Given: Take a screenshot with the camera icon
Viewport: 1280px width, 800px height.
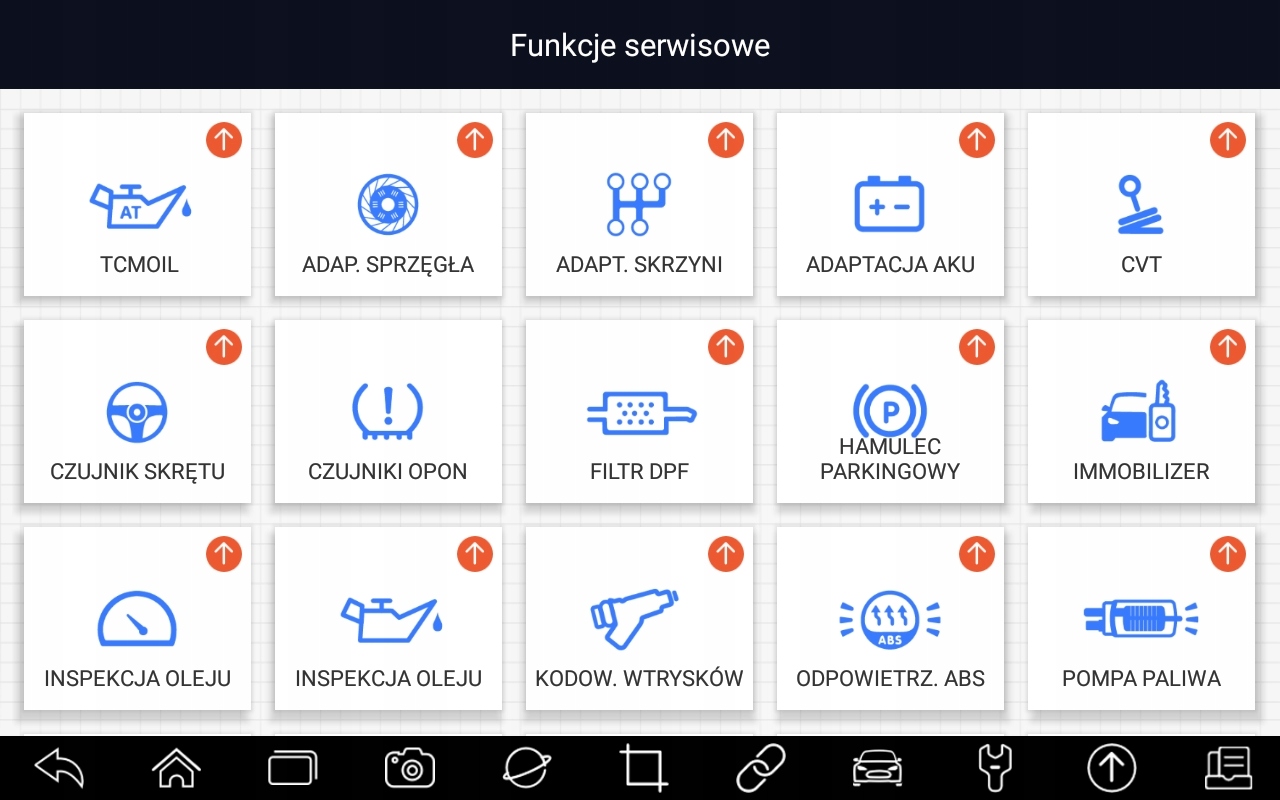Looking at the screenshot, I should tap(410, 768).
